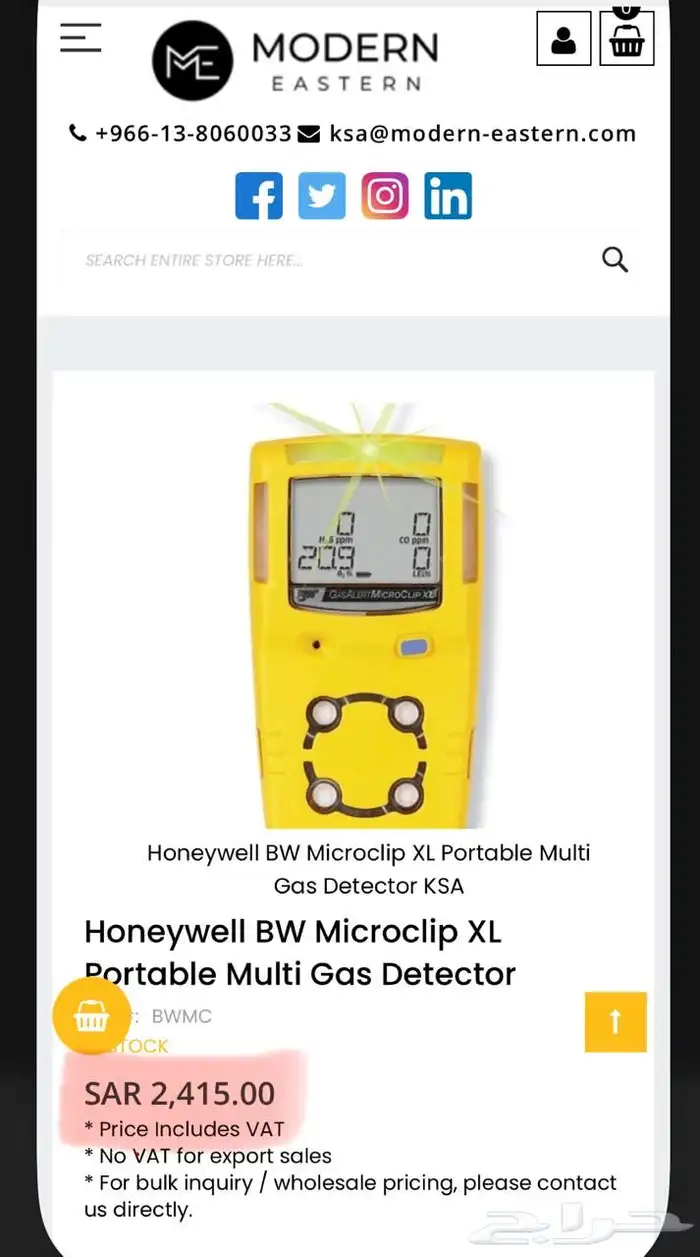Image resolution: width=700 pixels, height=1257 pixels.
Task: Visit the Facebook page
Action: pos(259,196)
